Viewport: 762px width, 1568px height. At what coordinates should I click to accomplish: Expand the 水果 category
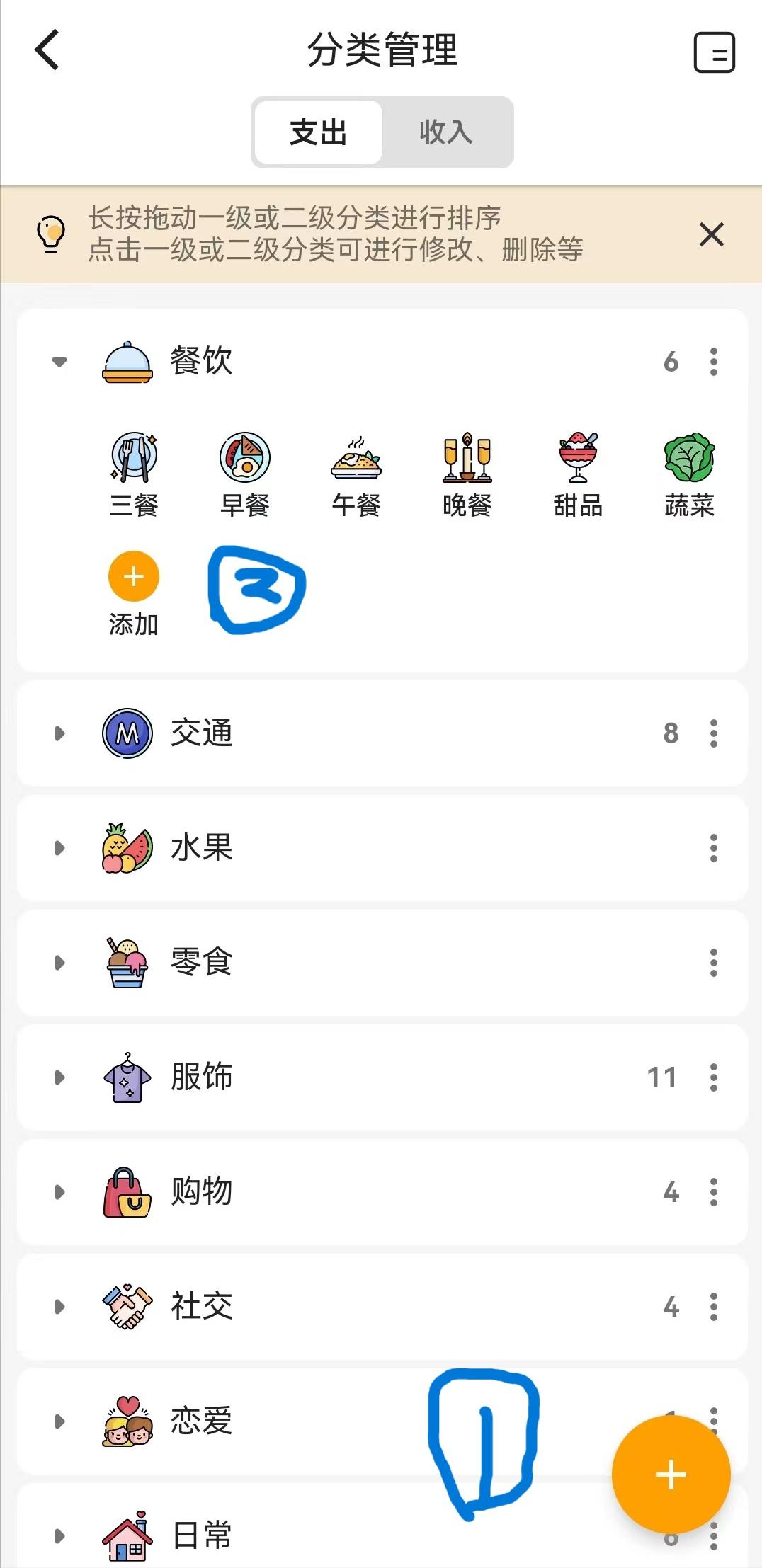(59, 849)
